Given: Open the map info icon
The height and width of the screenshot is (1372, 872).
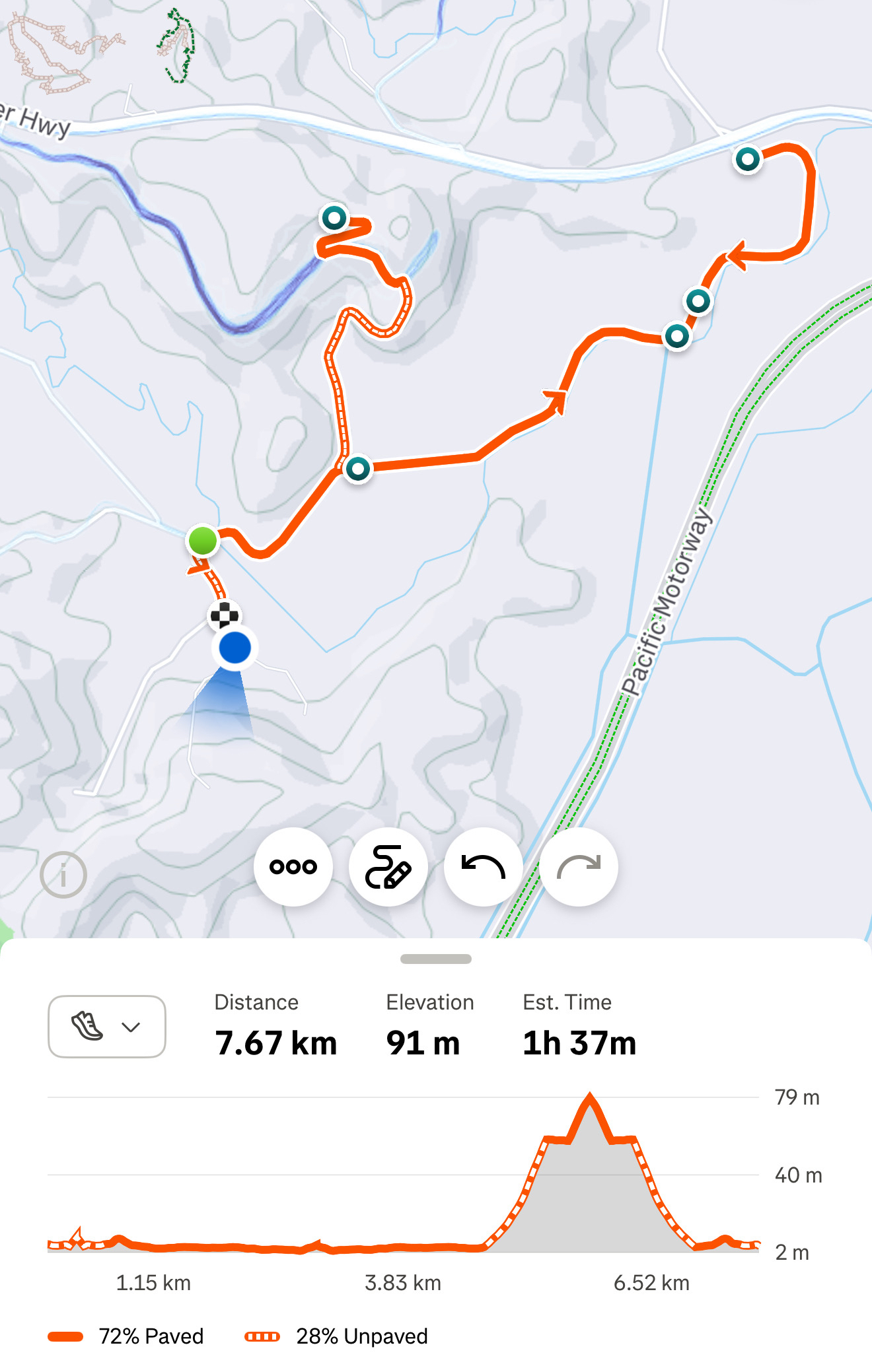Looking at the screenshot, I should [x=63, y=875].
